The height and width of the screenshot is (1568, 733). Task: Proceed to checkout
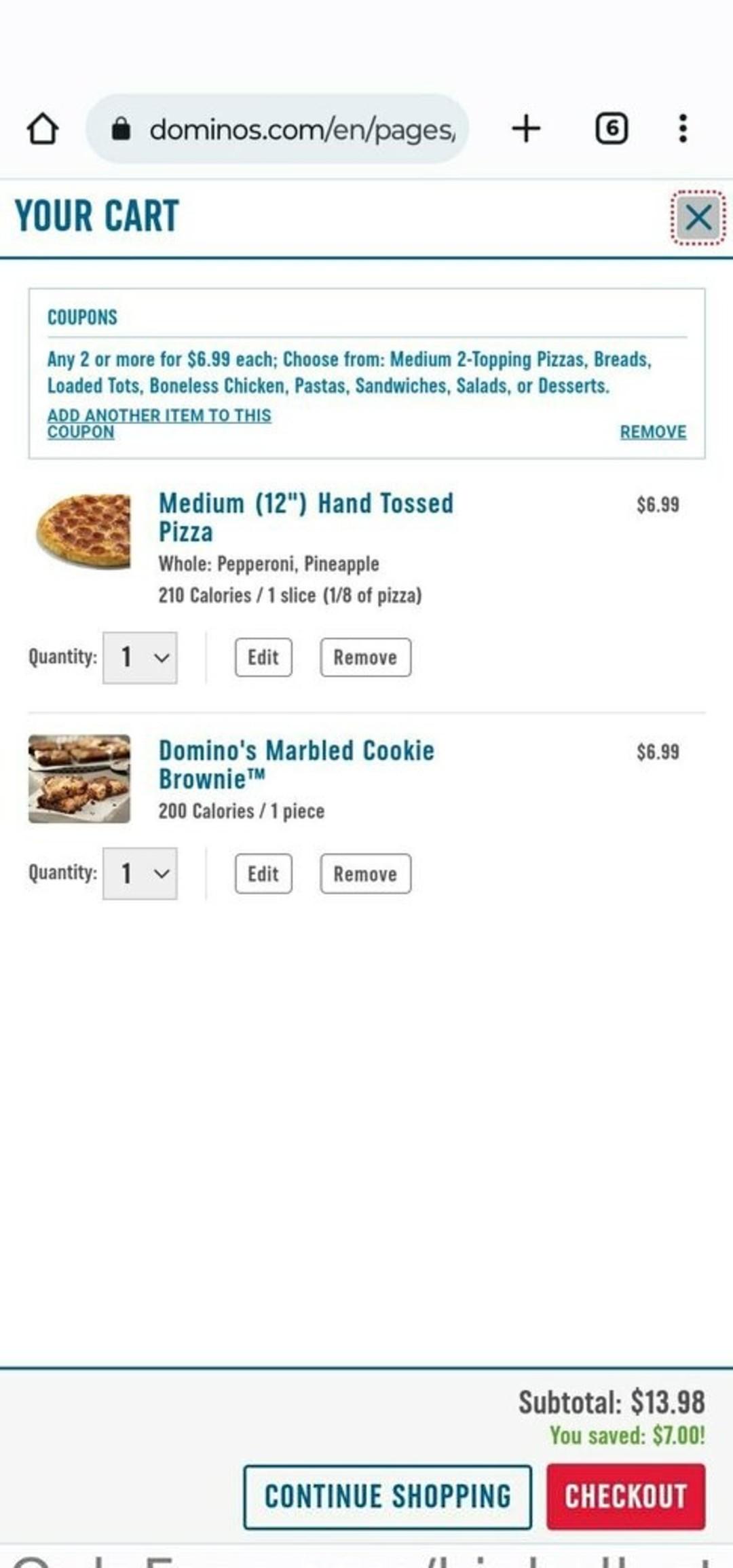[x=625, y=1496]
